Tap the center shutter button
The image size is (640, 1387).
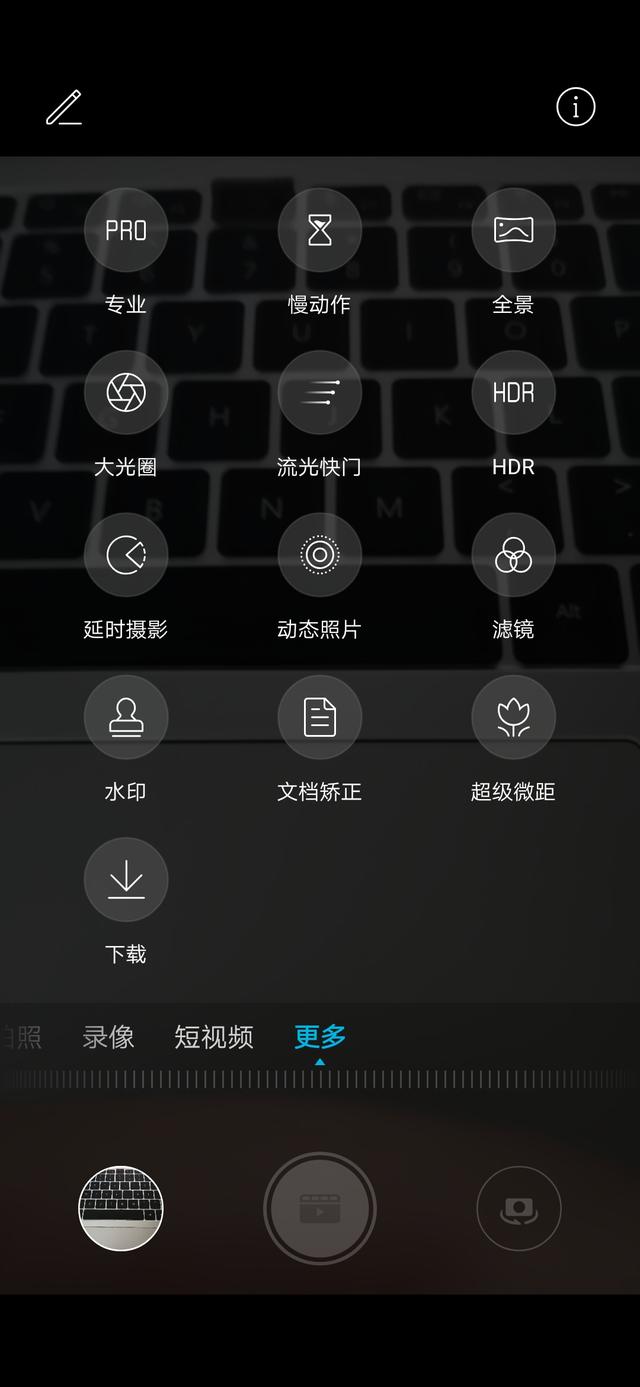(x=320, y=1208)
